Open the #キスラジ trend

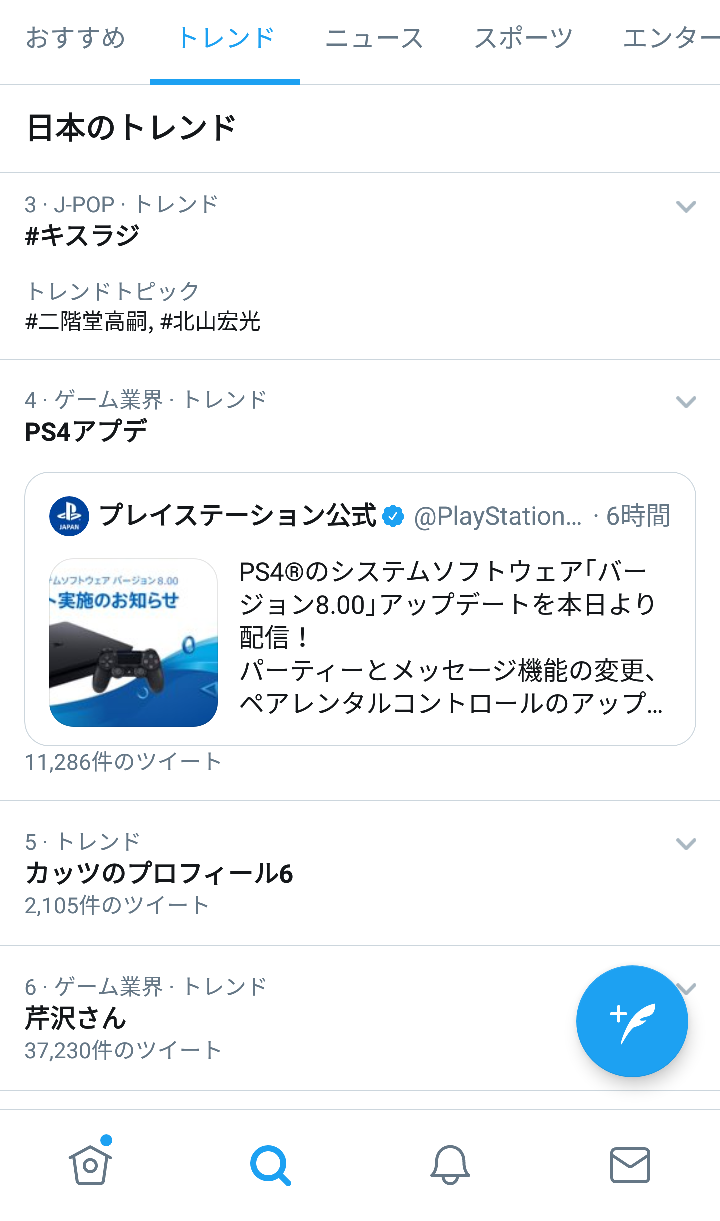(x=82, y=236)
